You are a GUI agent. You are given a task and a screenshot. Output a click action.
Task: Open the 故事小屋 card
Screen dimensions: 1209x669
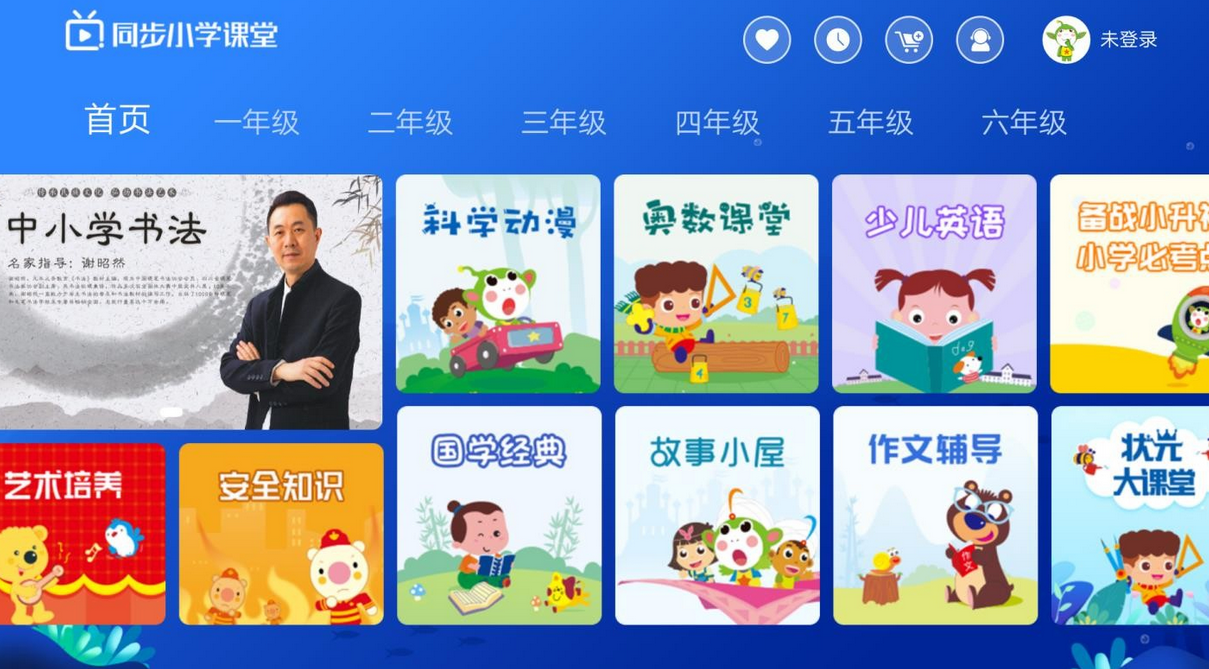click(717, 516)
